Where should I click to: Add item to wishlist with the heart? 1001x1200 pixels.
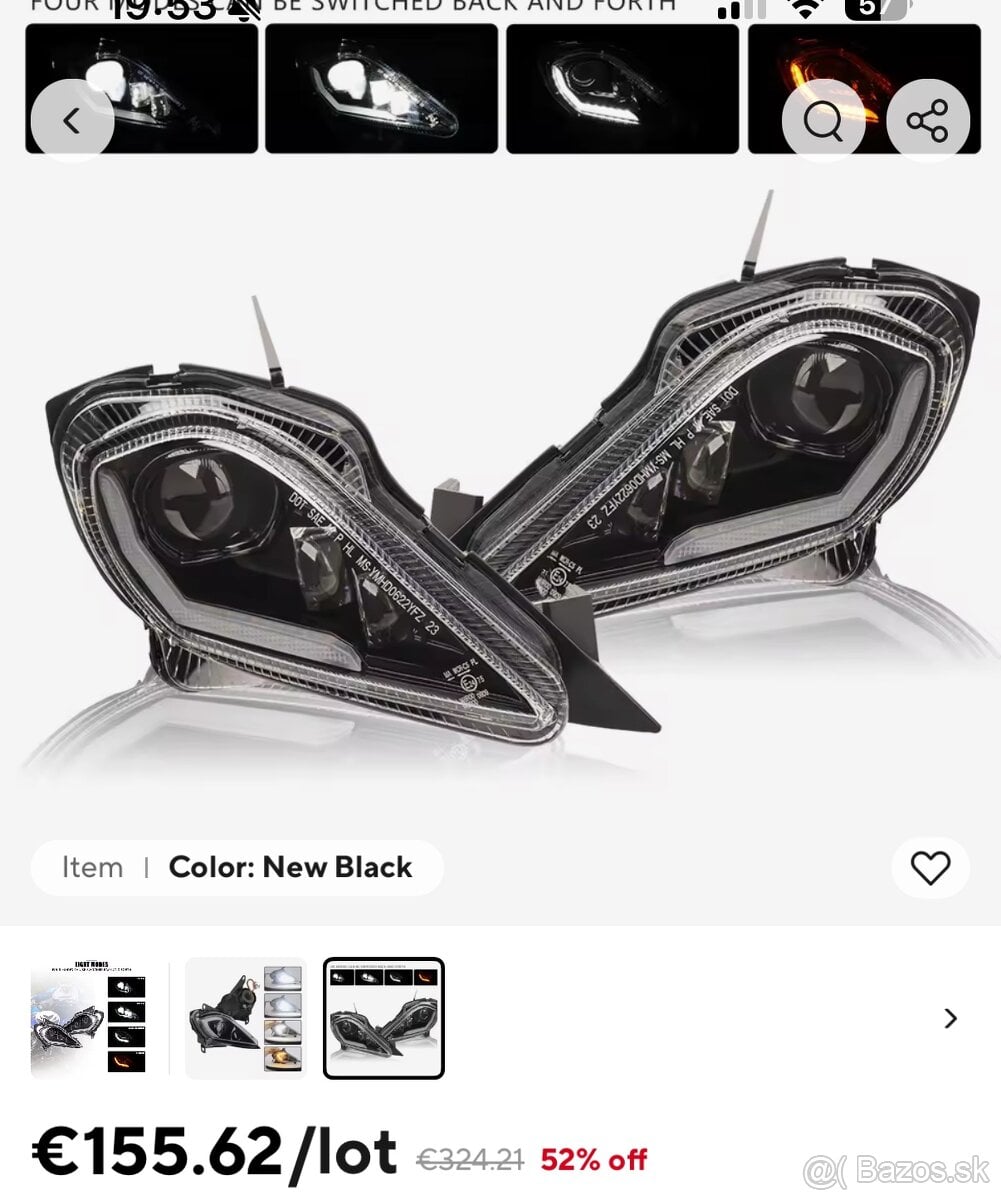(930, 867)
